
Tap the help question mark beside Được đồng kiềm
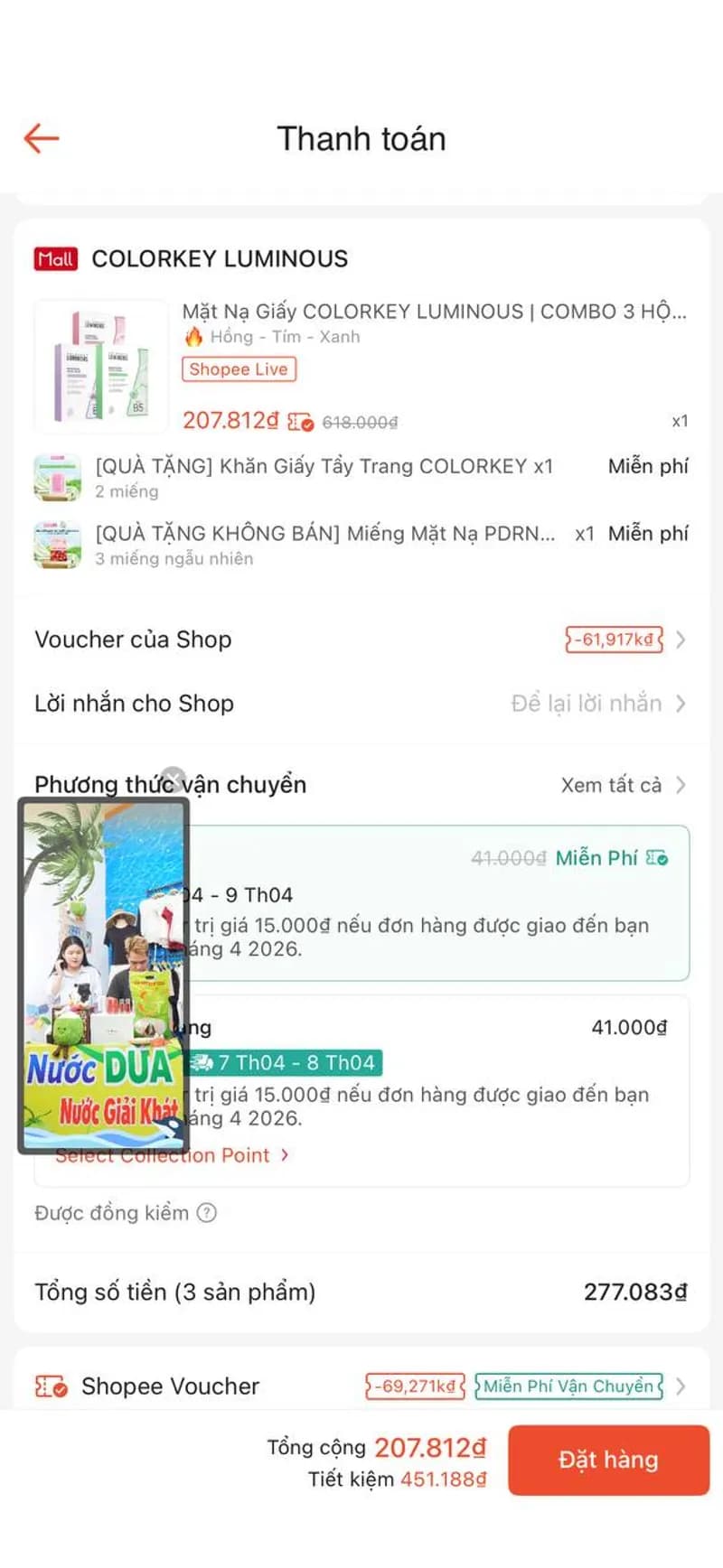coord(206,1213)
